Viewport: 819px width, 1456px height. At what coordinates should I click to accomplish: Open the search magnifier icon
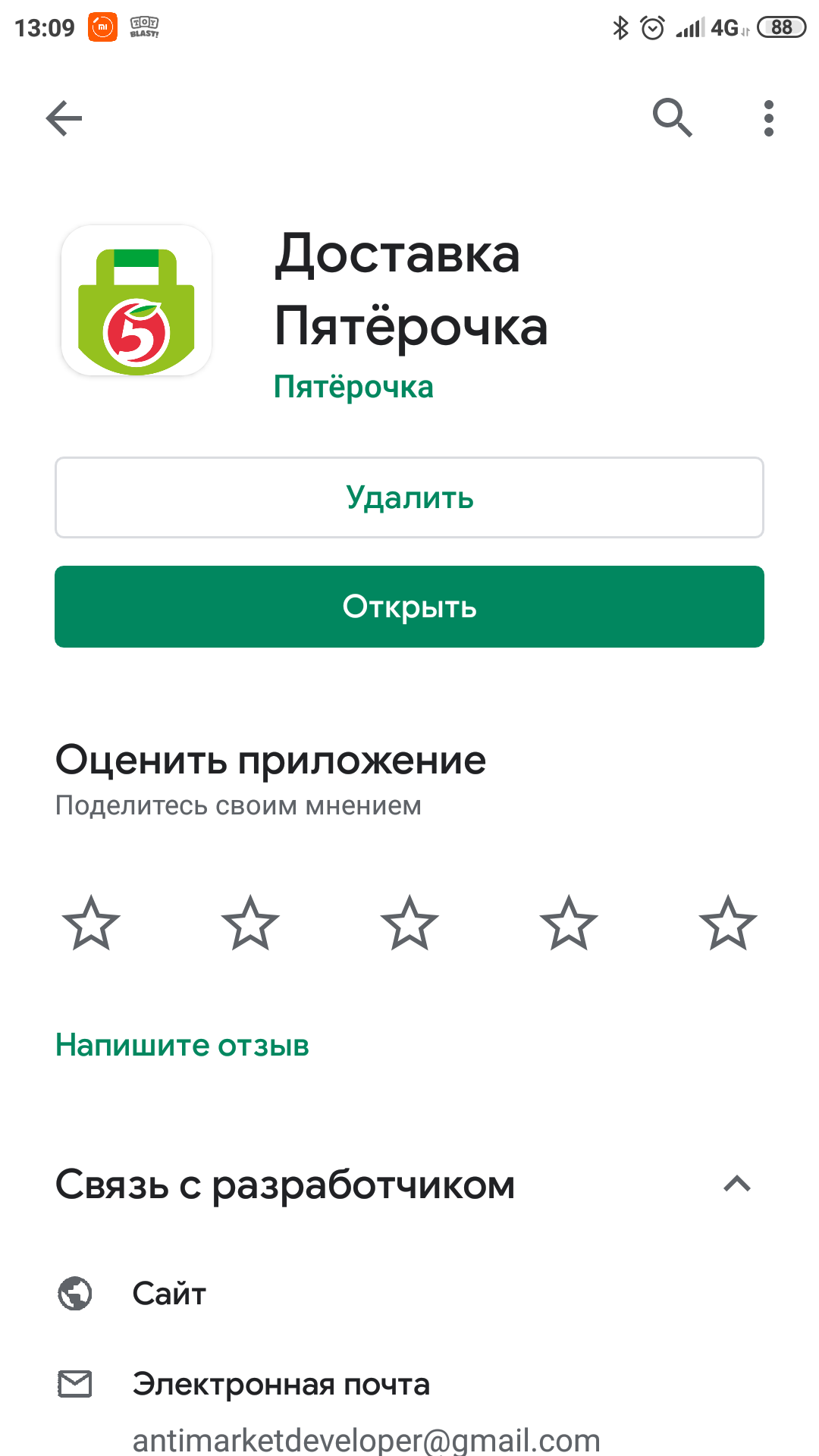672,118
